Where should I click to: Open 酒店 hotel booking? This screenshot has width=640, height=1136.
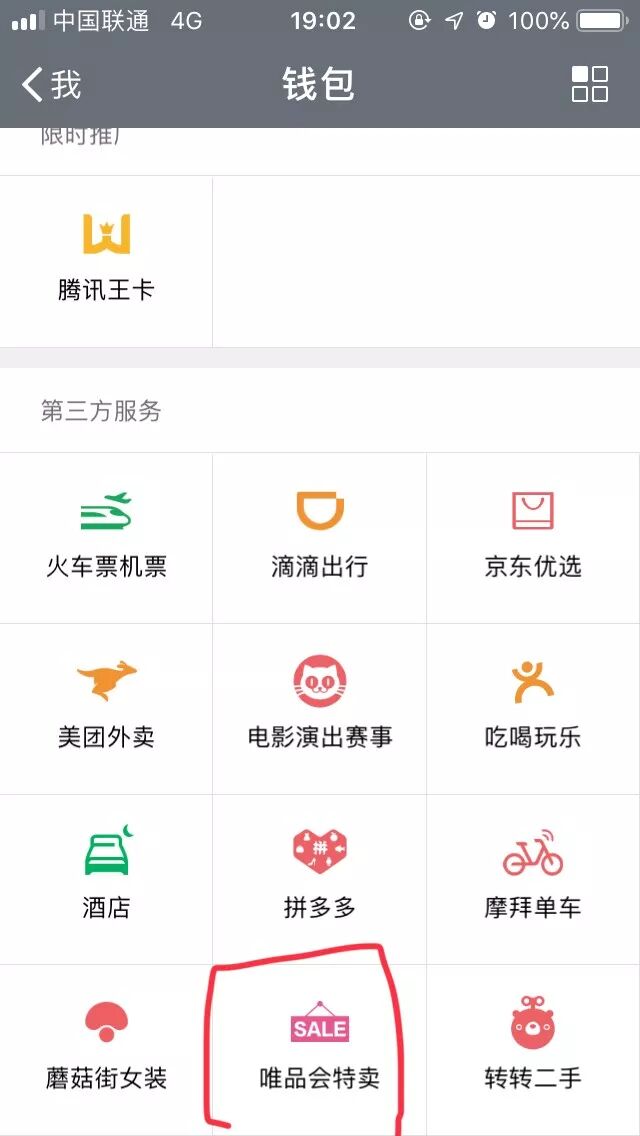click(106, 878)
